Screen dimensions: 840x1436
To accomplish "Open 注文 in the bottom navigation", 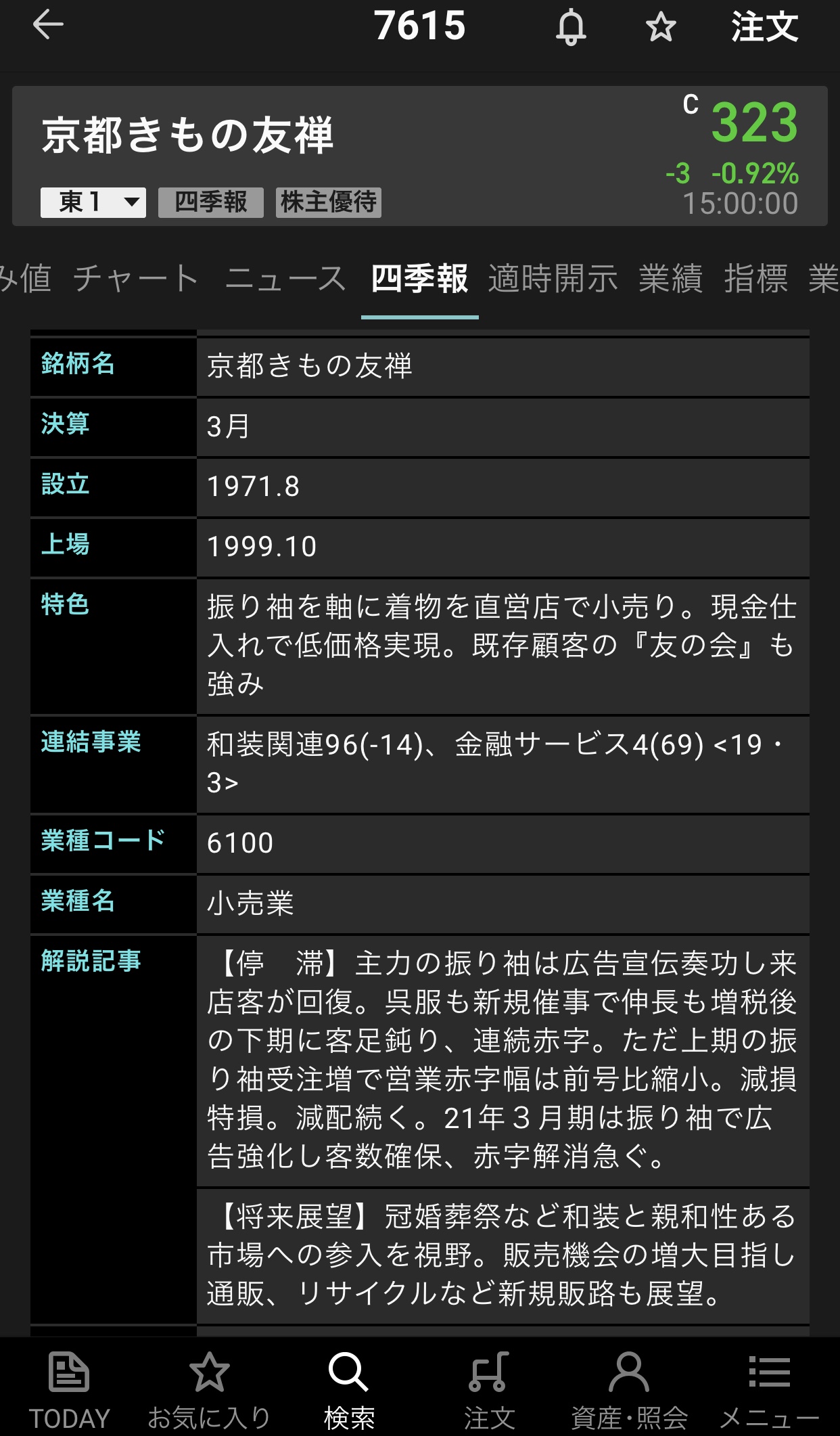I will click(x=489, y=1389).
